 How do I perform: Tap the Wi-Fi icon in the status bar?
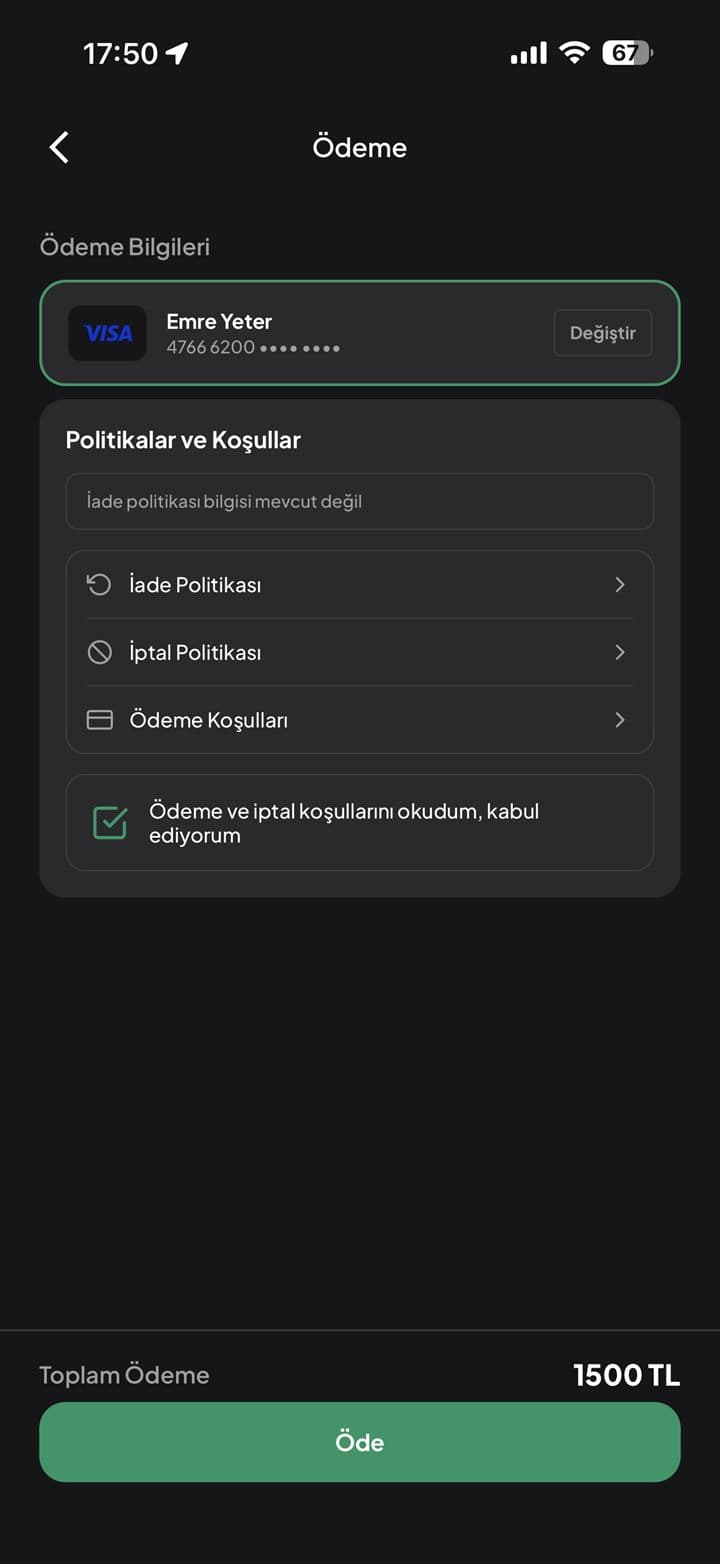pyautogui.click(x=573, y=52)
